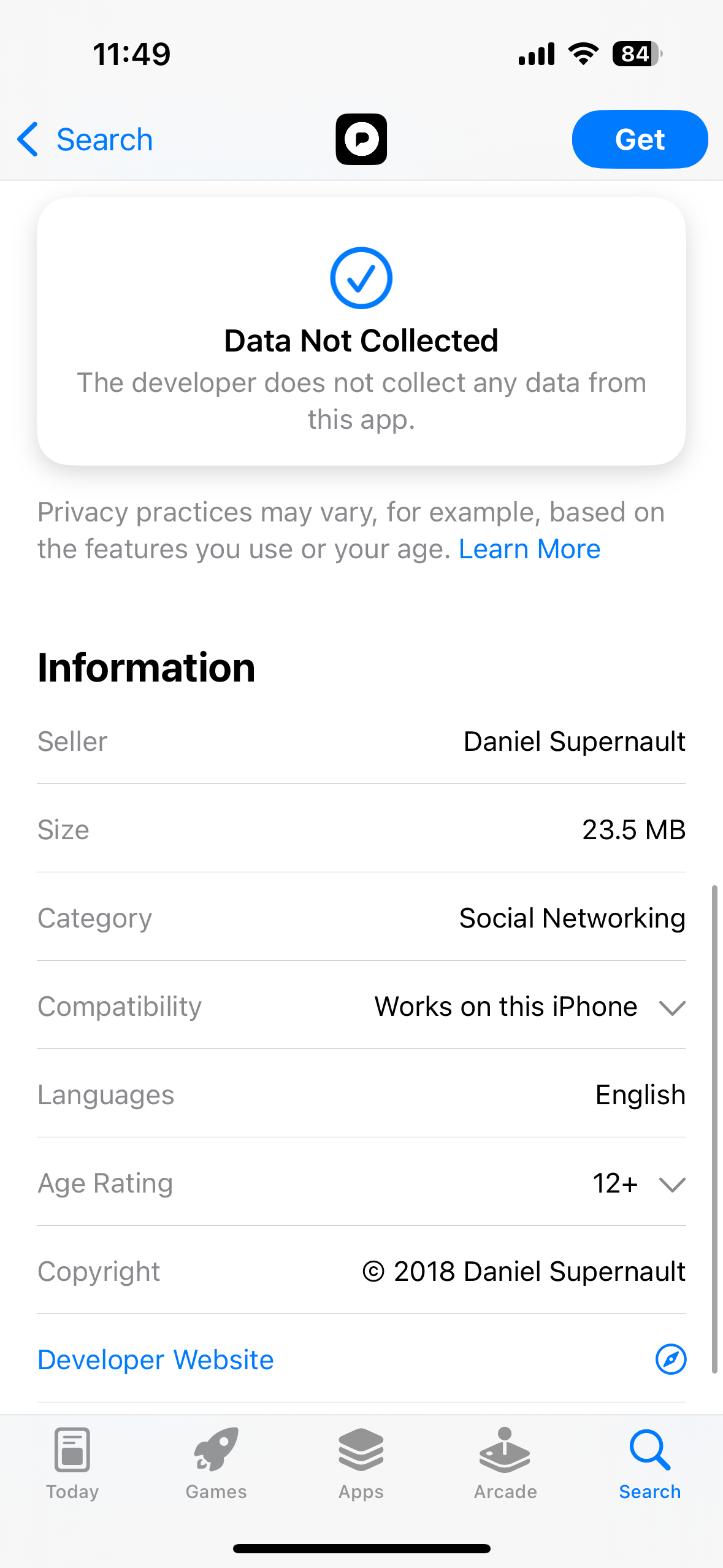Switch to the Arcade tab
The width and height of the screenshot is (723, 1568).
505,1464
